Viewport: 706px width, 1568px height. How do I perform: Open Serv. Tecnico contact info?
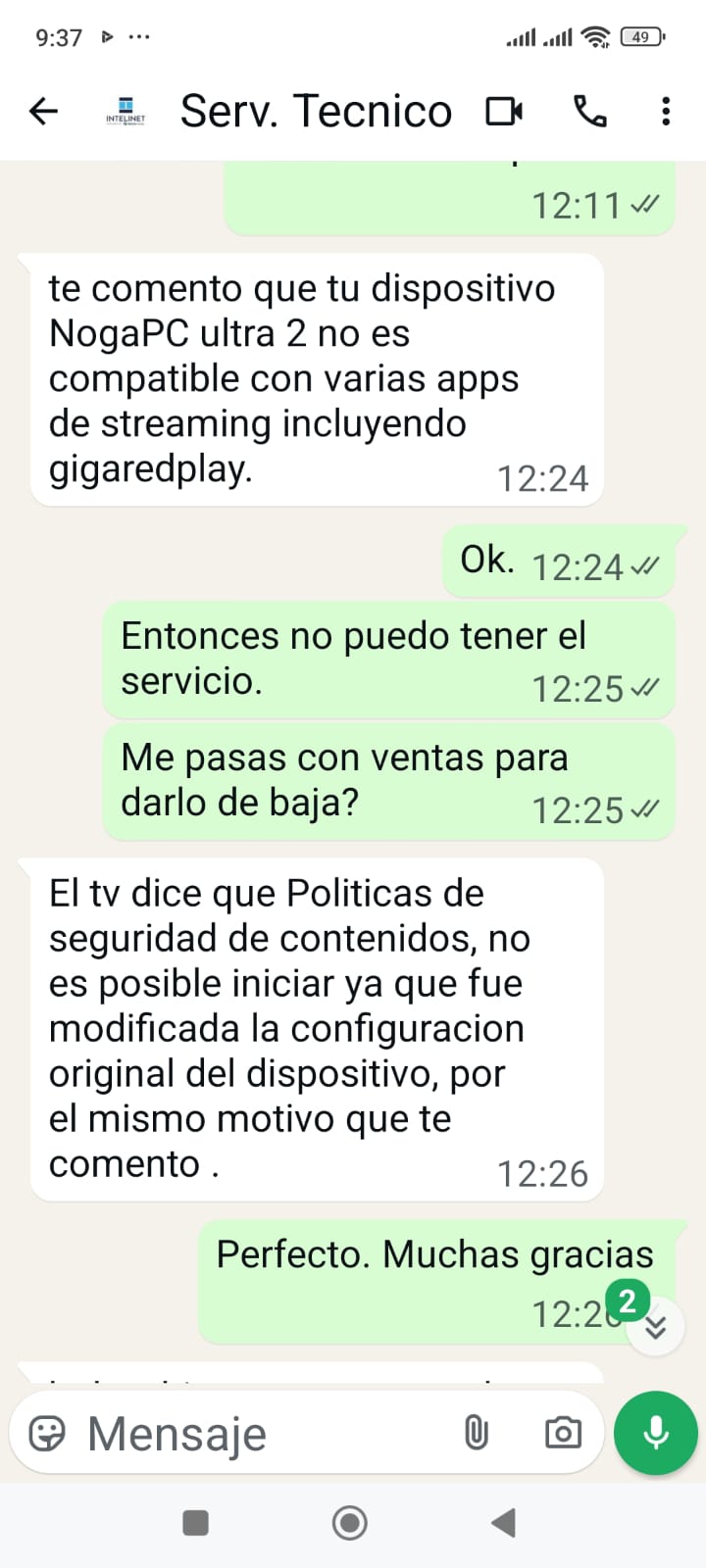click(315, 112)
